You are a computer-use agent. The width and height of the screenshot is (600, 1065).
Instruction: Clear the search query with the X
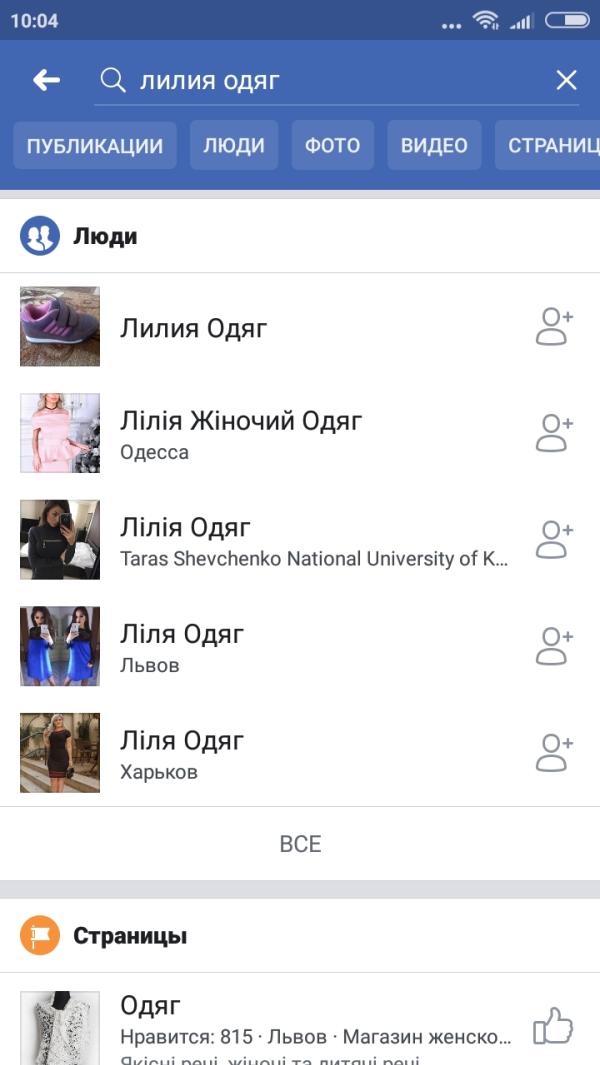pos(566,81)
